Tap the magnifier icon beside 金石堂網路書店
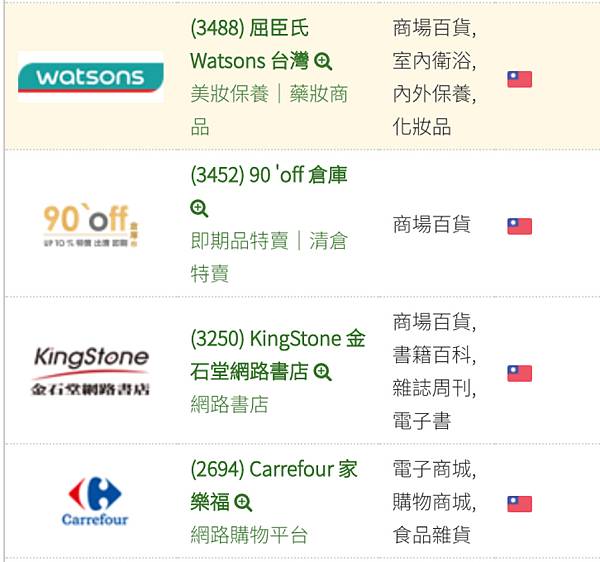The width and height of the screenshot is (600, 562). pos(322,372)
